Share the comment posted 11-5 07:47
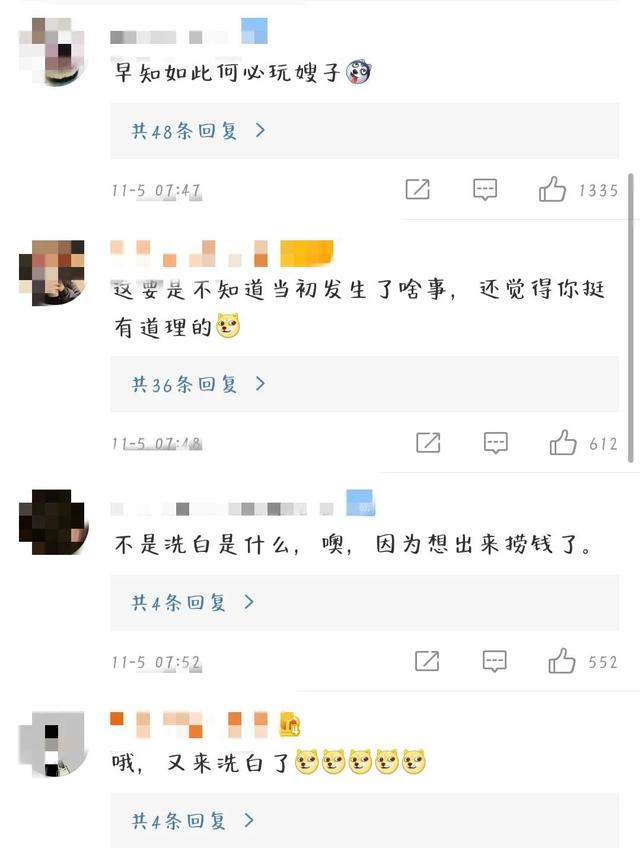Screen dimensions: 640x848 click(418, 190)
